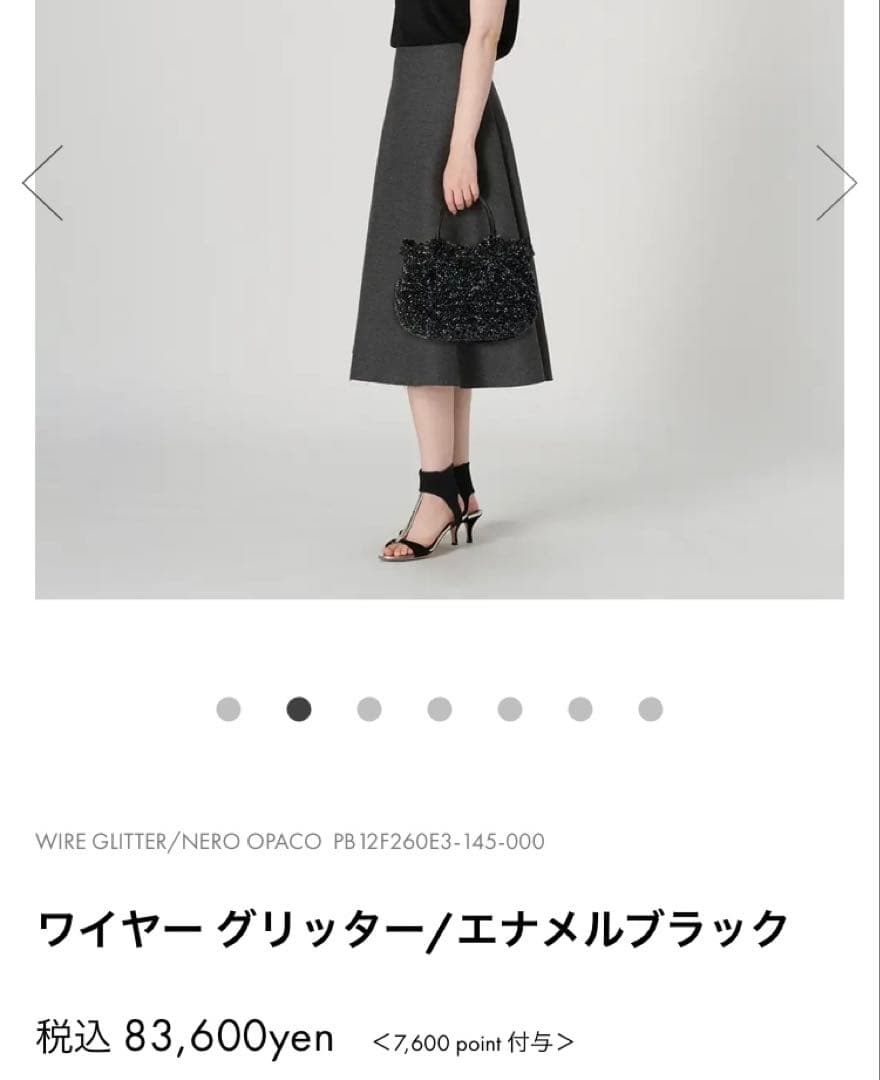Click the active dark second carousel dot
Screen dimensions: 880x1080
click(x=297, y=709)
